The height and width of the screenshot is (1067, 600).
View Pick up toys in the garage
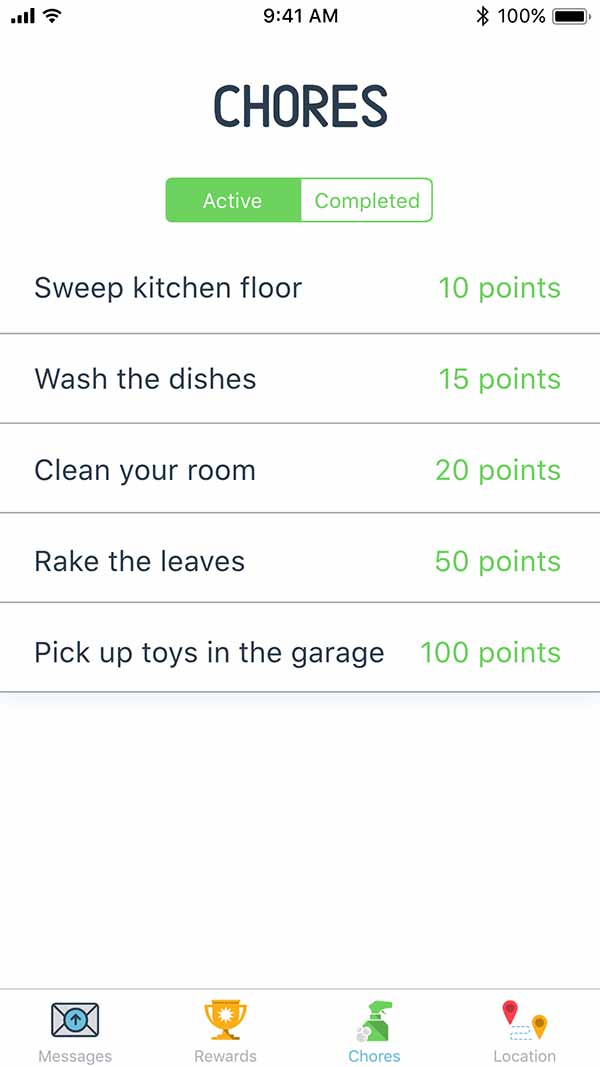coord(300,649)
